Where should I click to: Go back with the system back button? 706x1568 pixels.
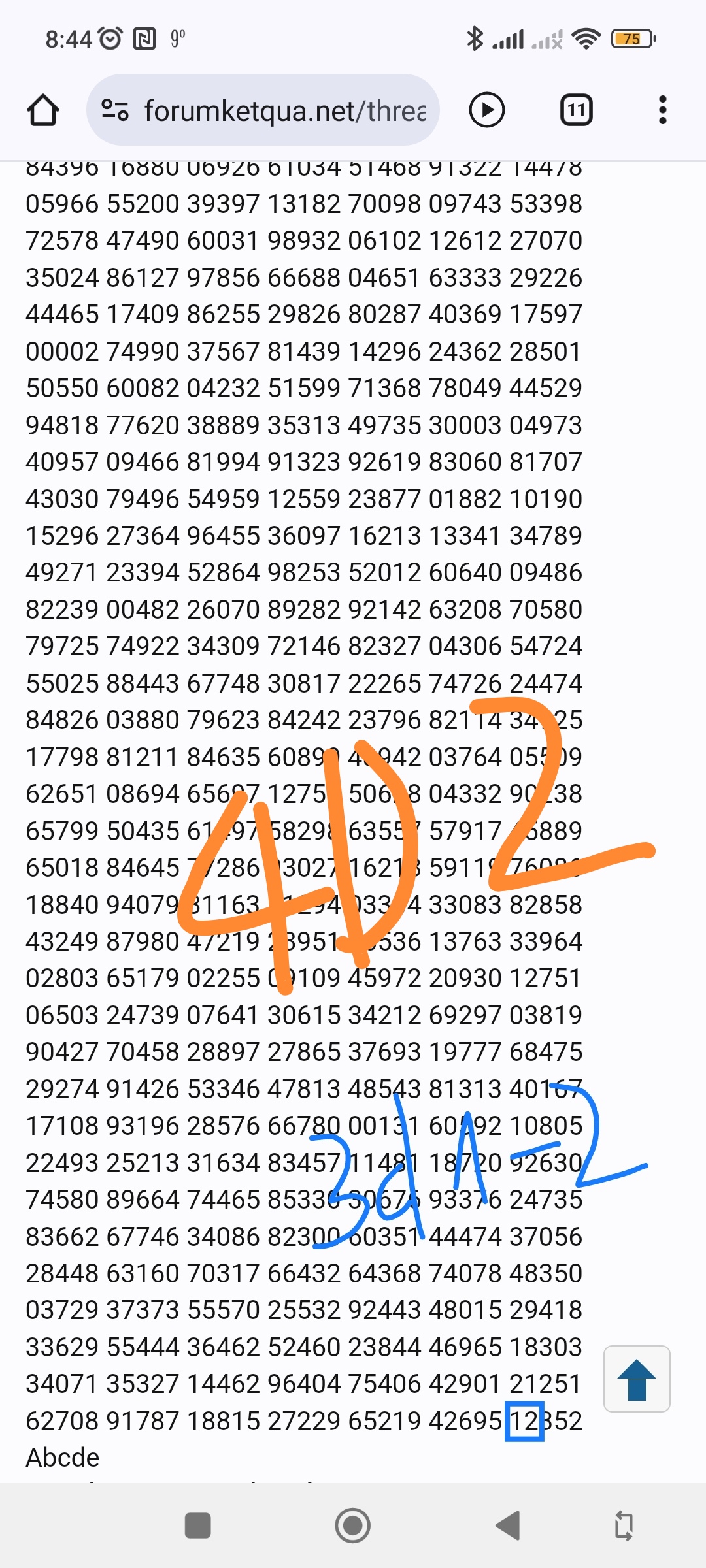point(508,1526)
